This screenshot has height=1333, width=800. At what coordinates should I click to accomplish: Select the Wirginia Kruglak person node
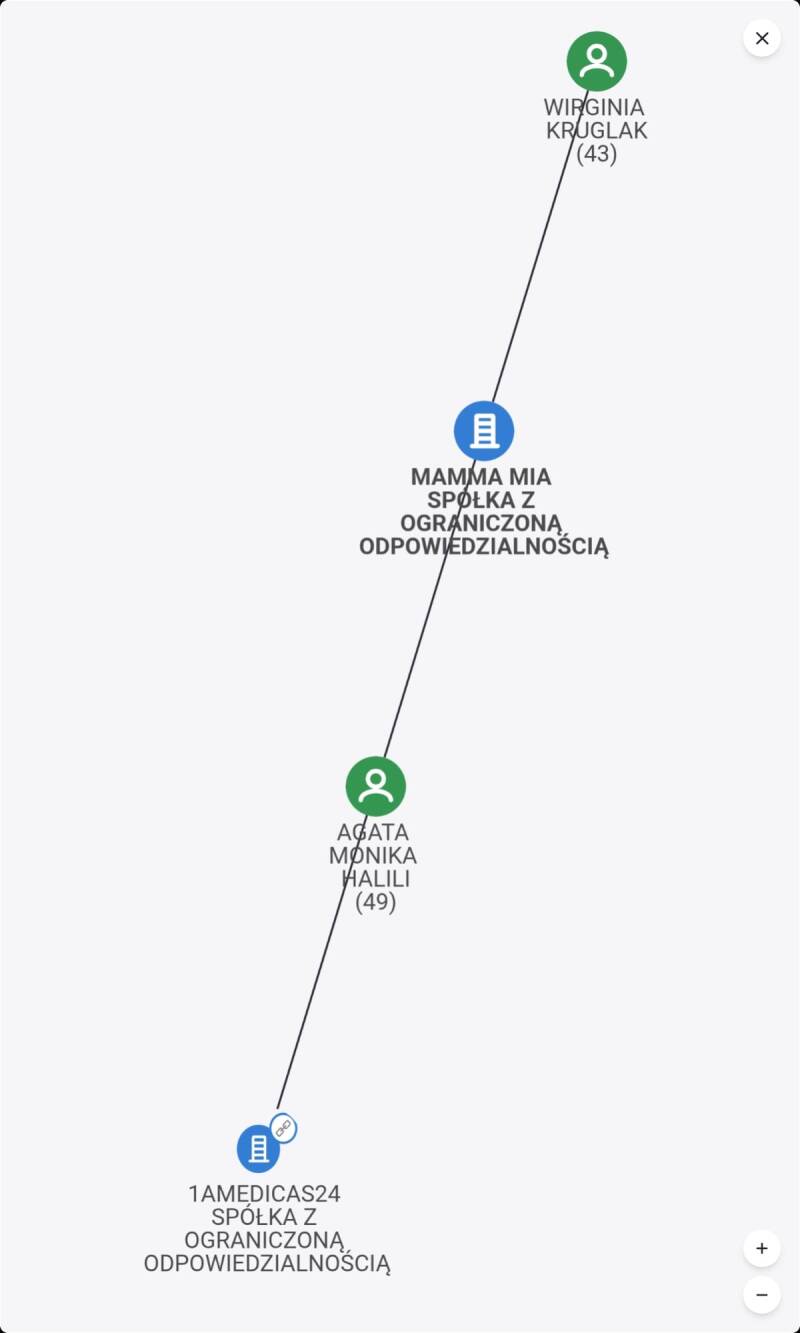(597, 61)
